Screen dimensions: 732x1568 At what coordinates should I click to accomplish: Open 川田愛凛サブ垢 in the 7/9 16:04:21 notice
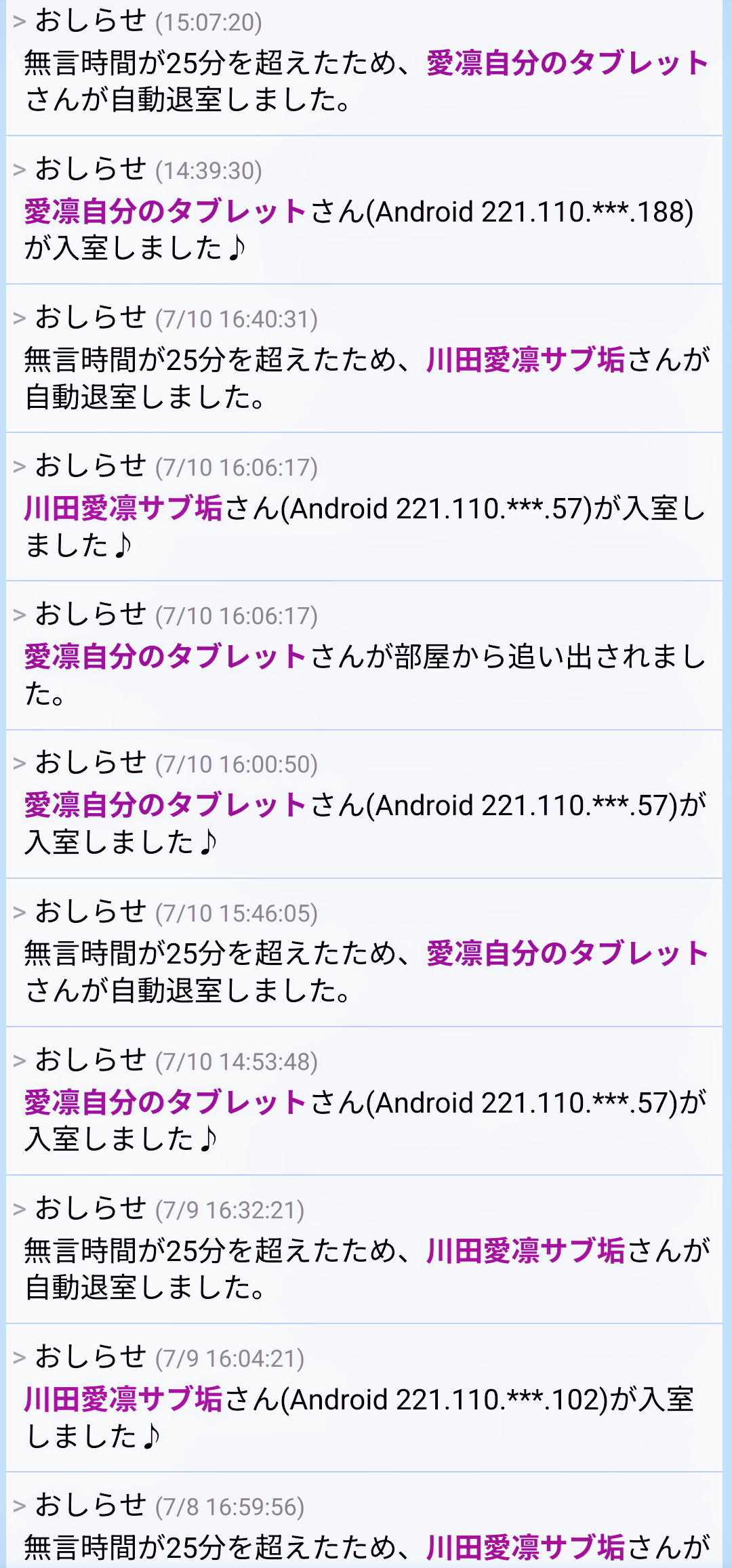123,1399
